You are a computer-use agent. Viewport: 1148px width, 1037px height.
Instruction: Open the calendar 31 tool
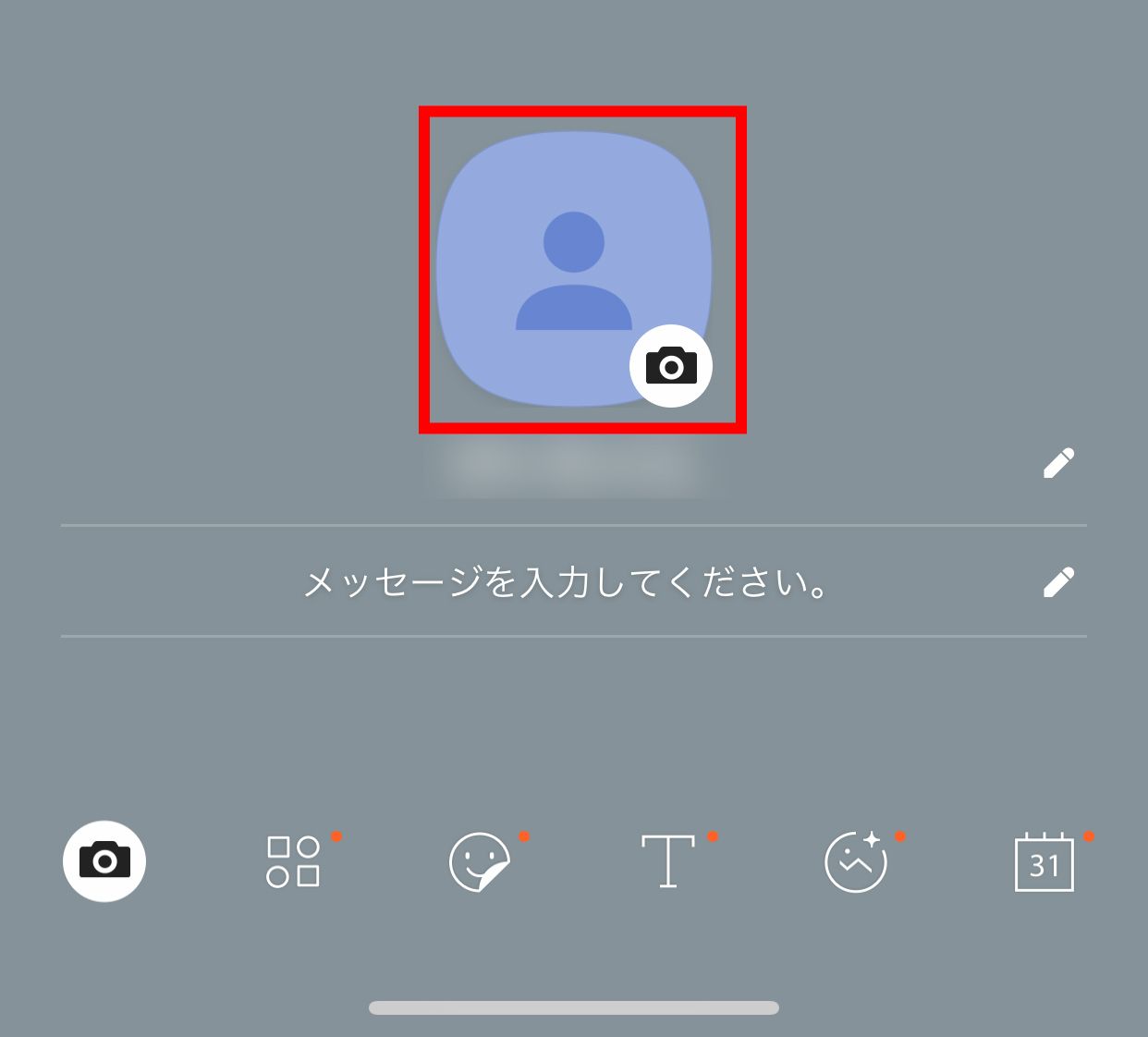pyautogui.click(x=1044, y=862)
